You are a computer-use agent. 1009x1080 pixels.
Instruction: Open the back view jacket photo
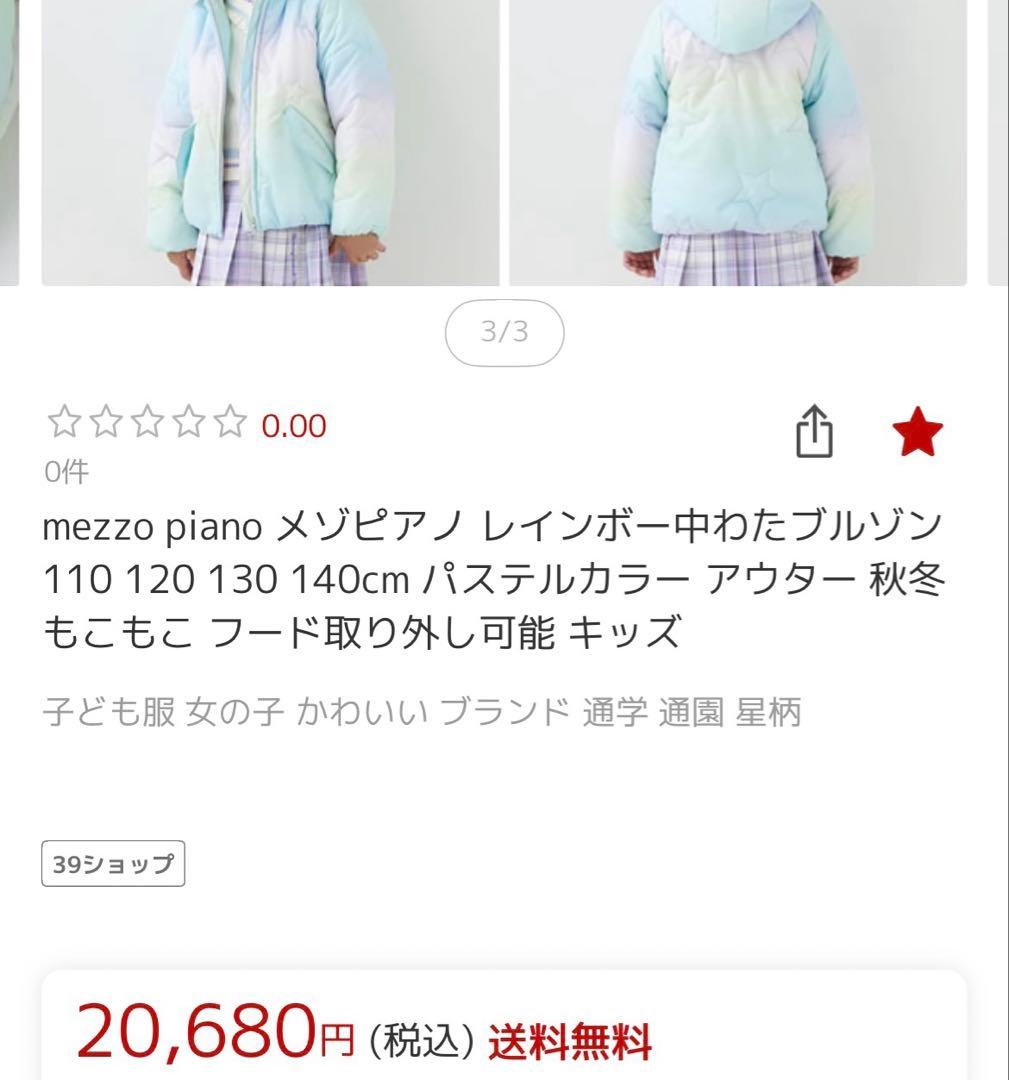coord(738,142)
